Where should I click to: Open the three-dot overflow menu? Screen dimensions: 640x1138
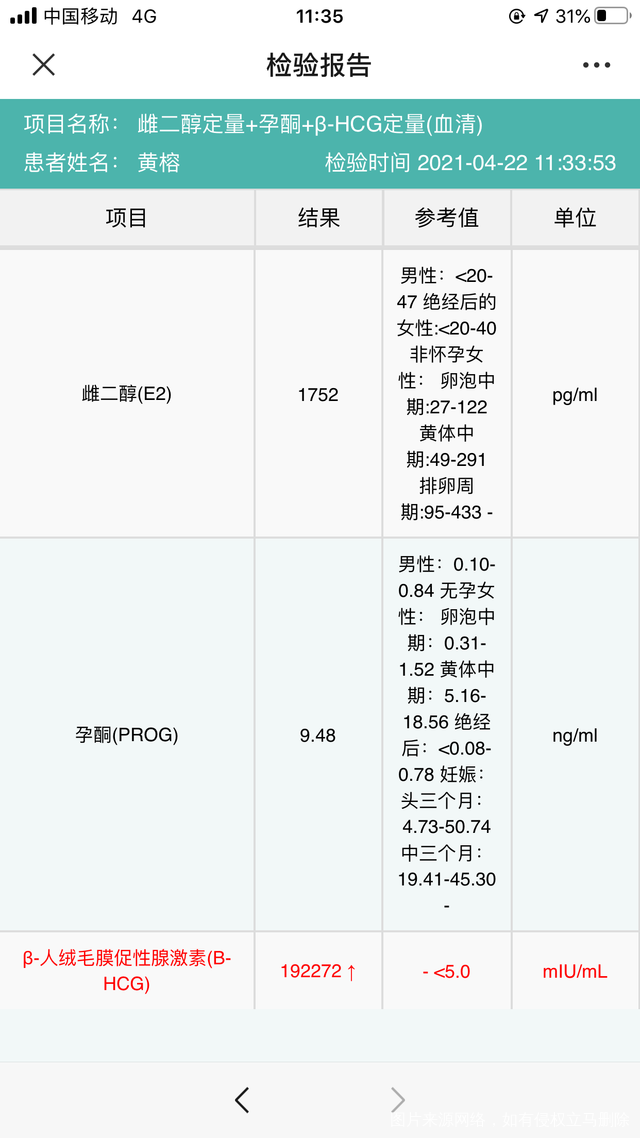(596, 65)
